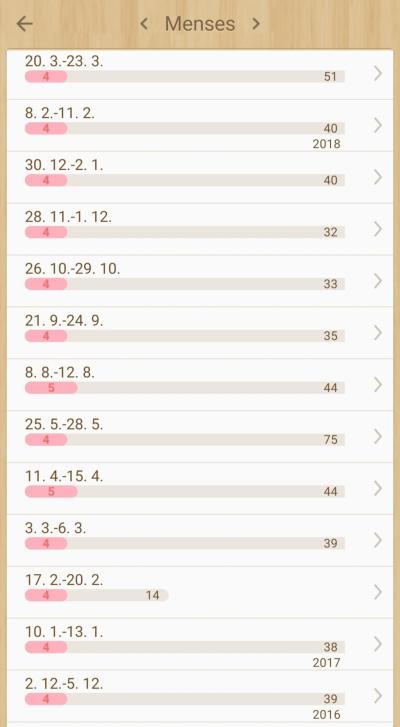Viewport: 400px width, 727px height.
Task: Switch to the previous section before Menses
Action: click(144, 24)
